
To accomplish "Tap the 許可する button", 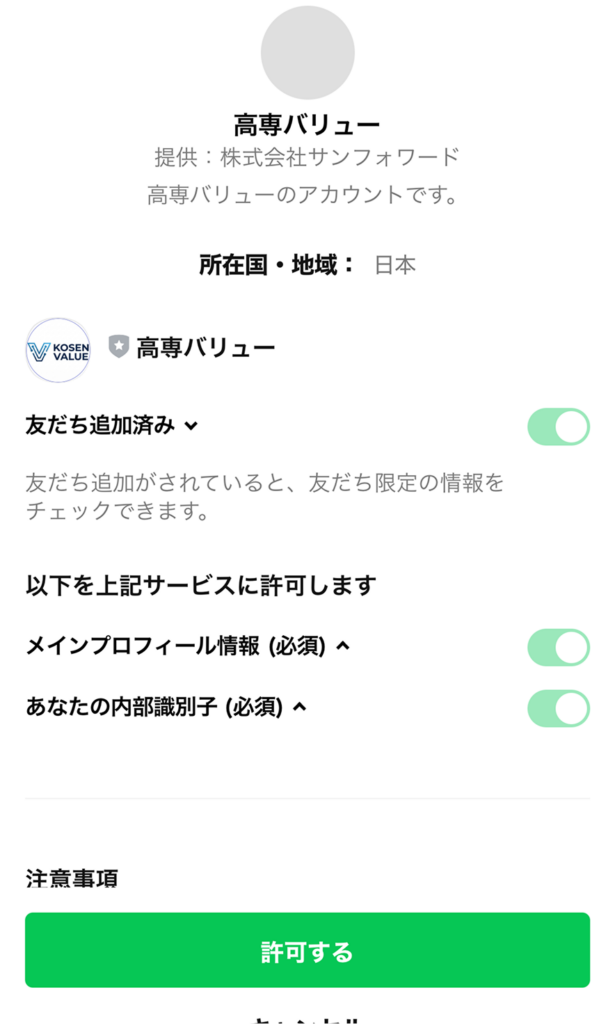I will coord(307,950).
